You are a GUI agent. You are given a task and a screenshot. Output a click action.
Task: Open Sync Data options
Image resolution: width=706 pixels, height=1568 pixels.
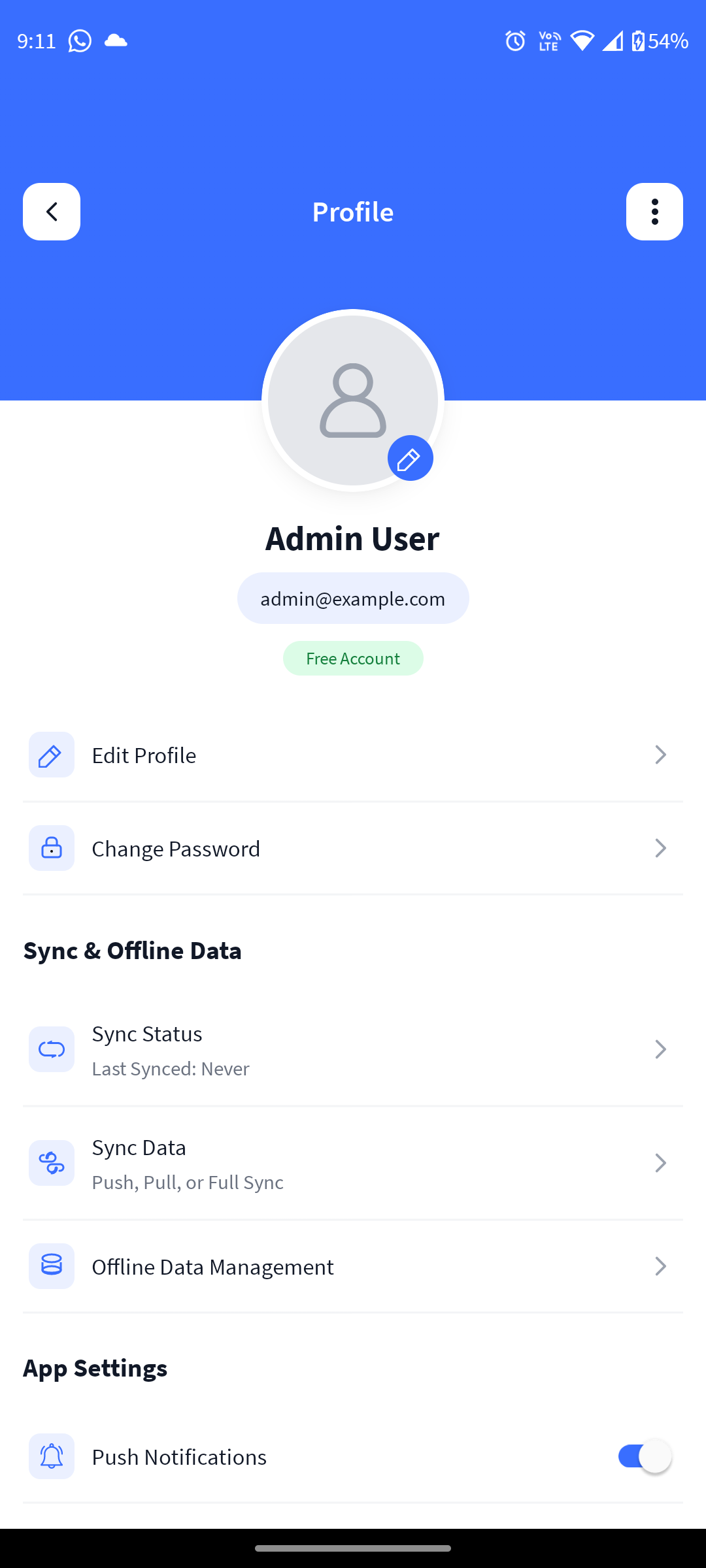pos(353,1163)
